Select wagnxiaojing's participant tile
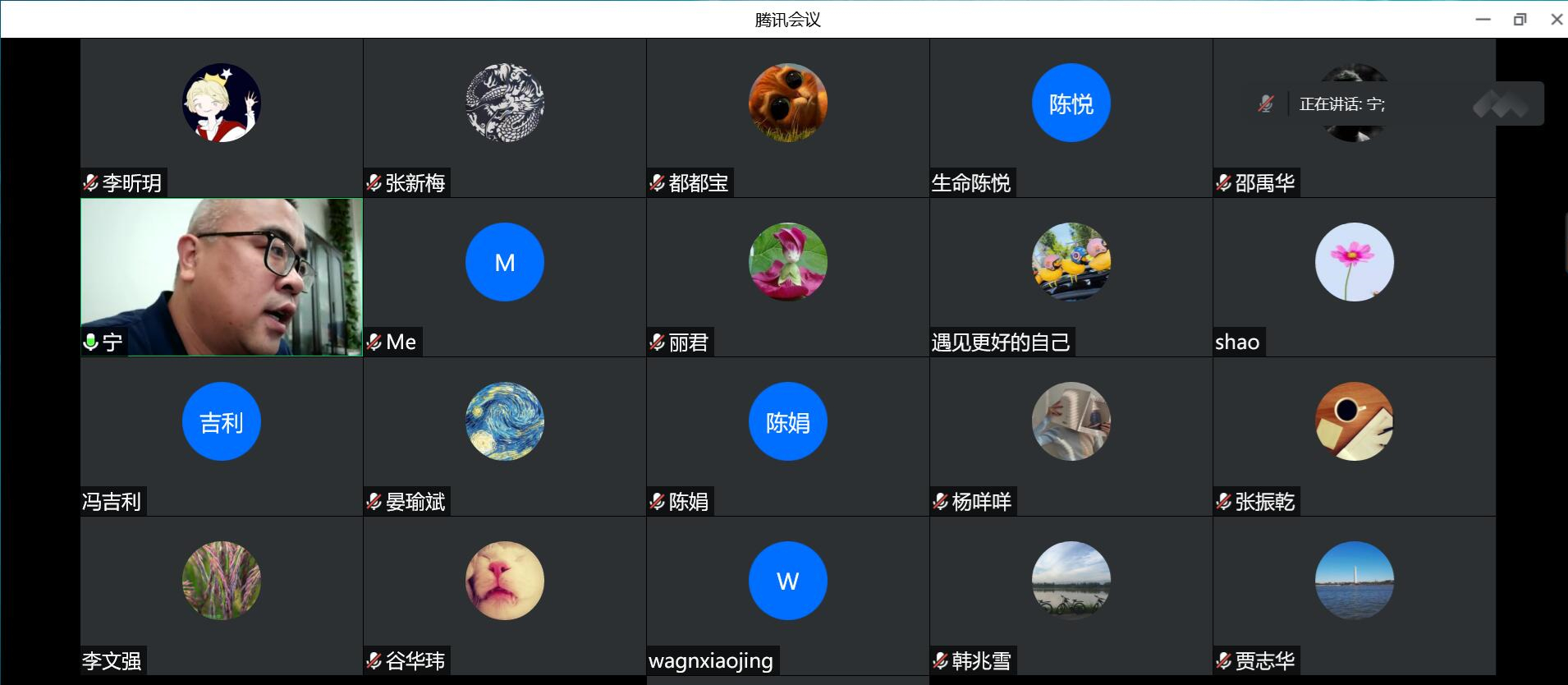 [x=787, y=595]
